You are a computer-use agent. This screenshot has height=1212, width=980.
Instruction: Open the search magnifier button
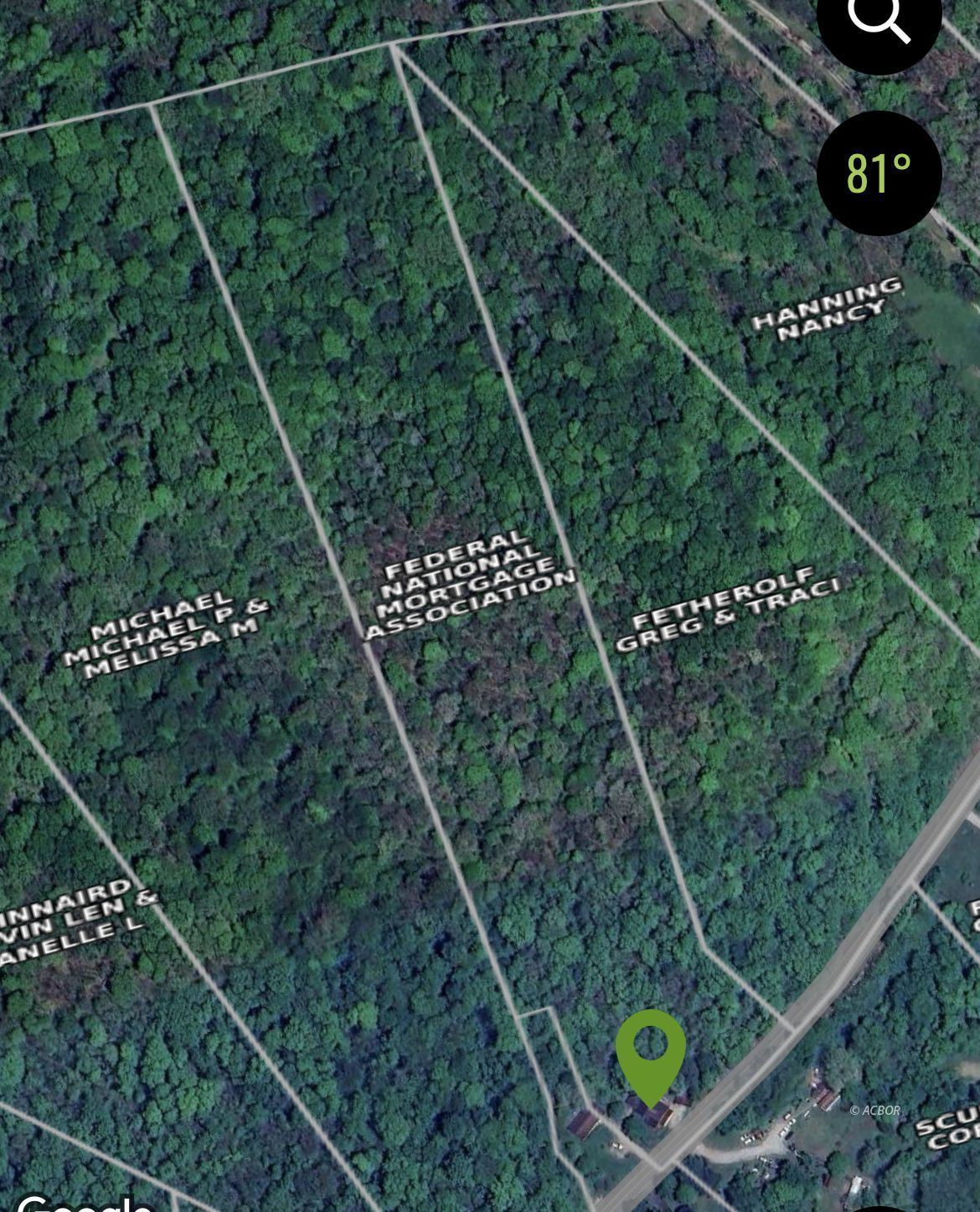point(879,23)
